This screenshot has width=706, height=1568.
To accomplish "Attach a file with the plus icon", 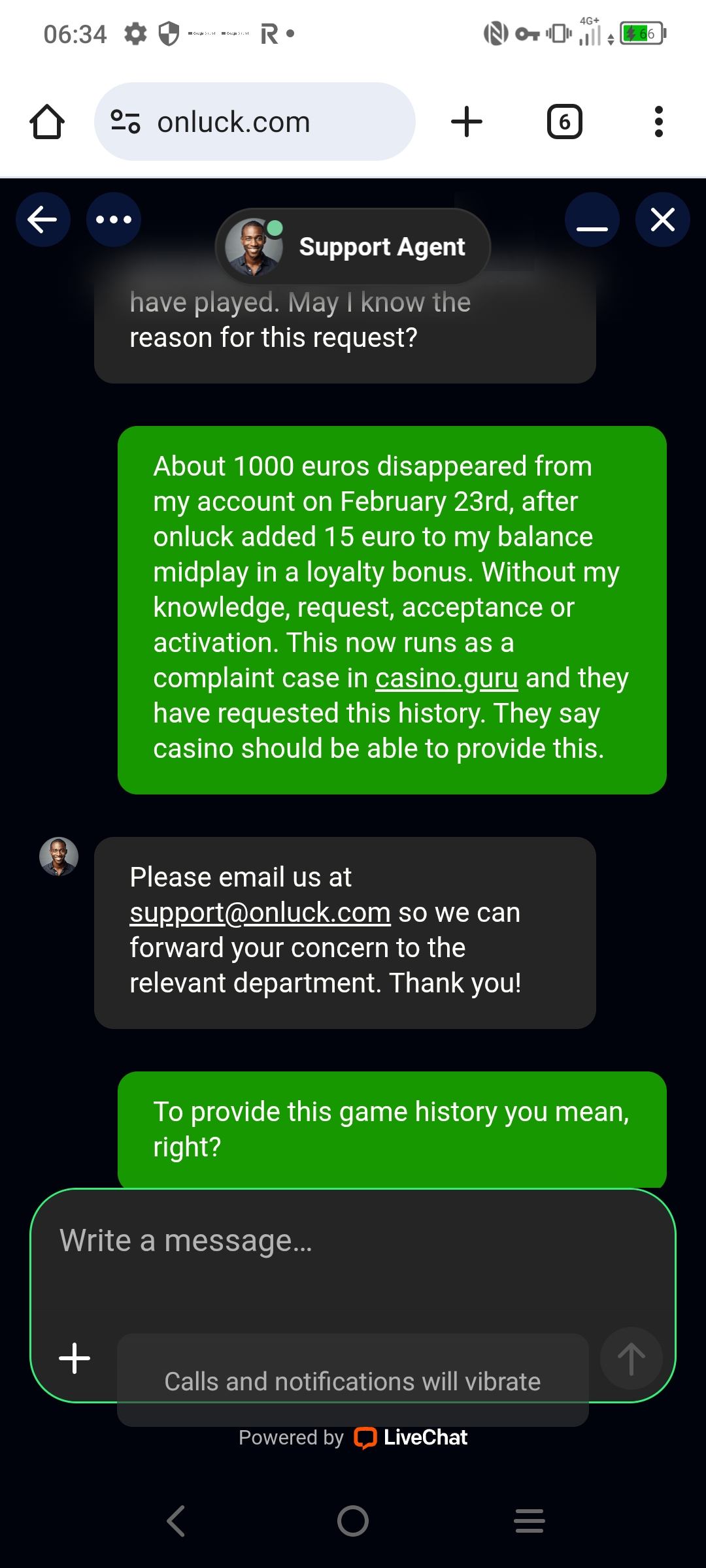I will click(x=75, y=1359).
